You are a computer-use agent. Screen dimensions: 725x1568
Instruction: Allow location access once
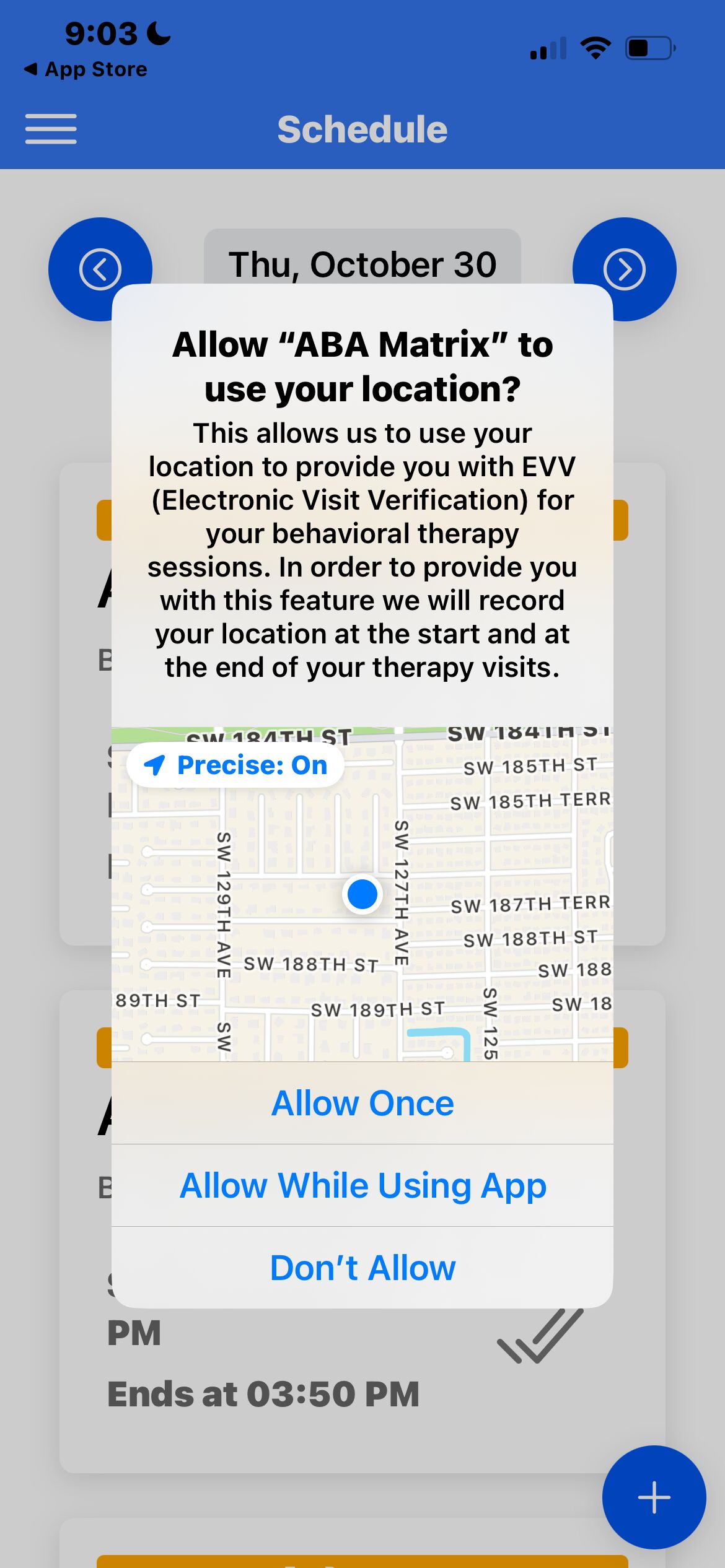362,1104
